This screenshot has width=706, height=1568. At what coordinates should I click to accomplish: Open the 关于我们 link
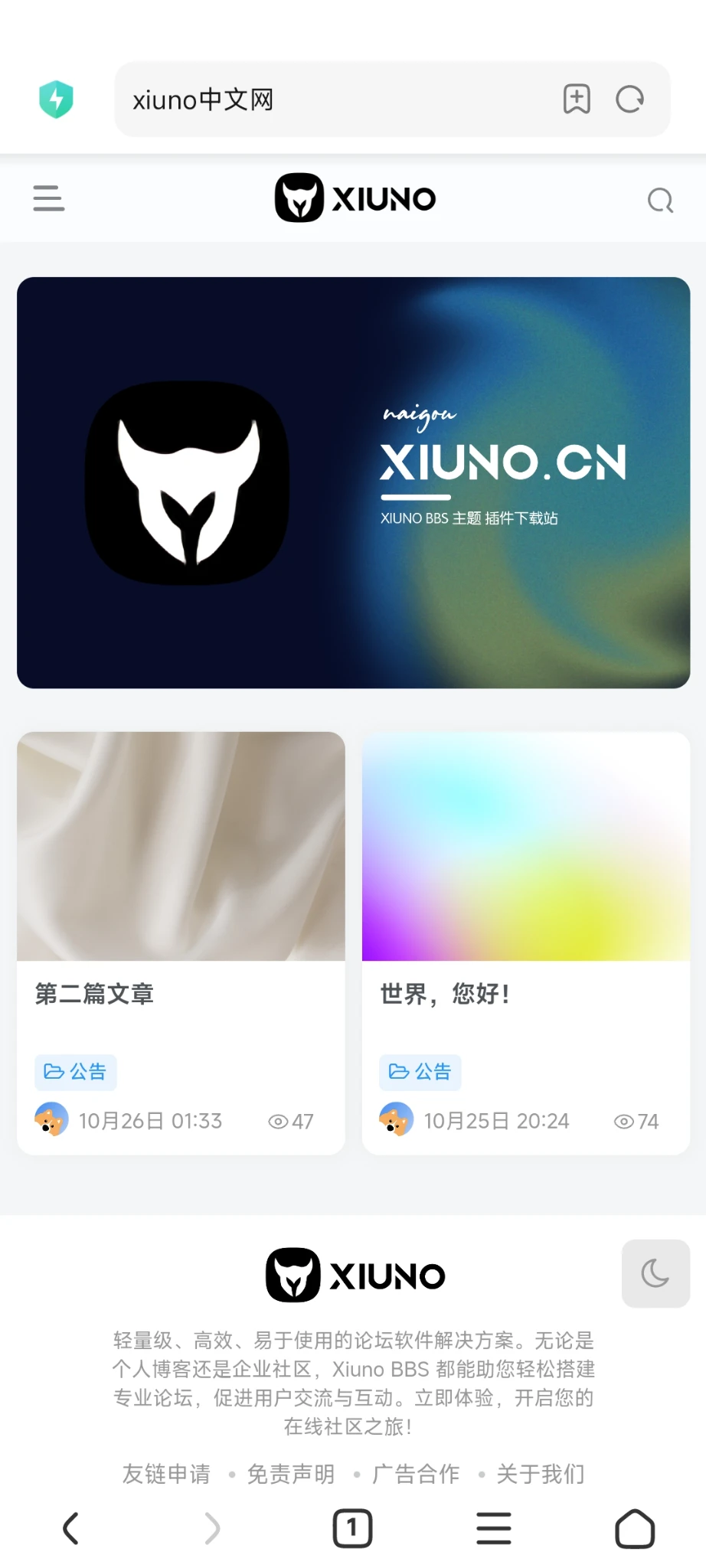tap(541, 1474)
